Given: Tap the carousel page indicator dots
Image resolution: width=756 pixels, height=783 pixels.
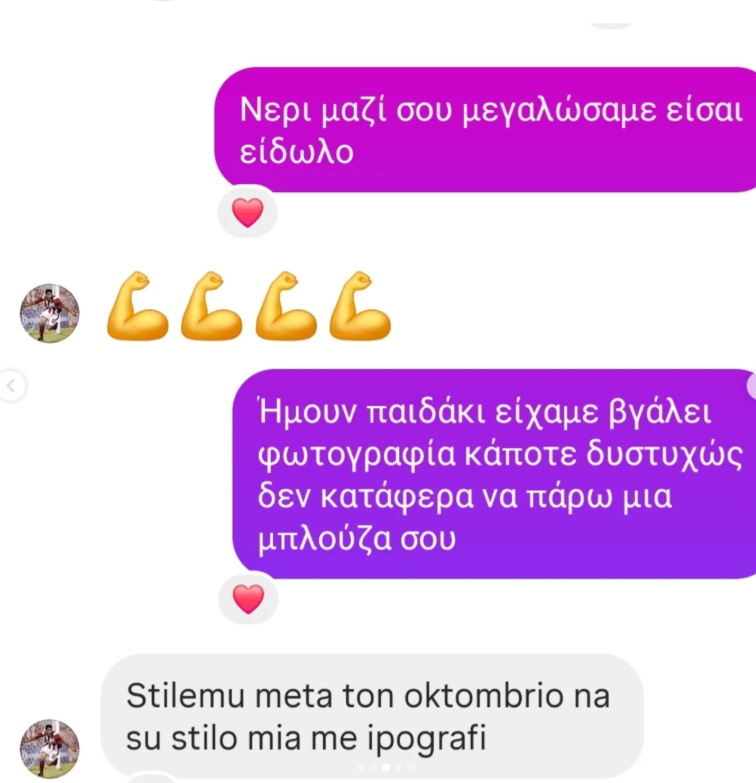Looking at the screenshot, I should click(x=385, y=768).
